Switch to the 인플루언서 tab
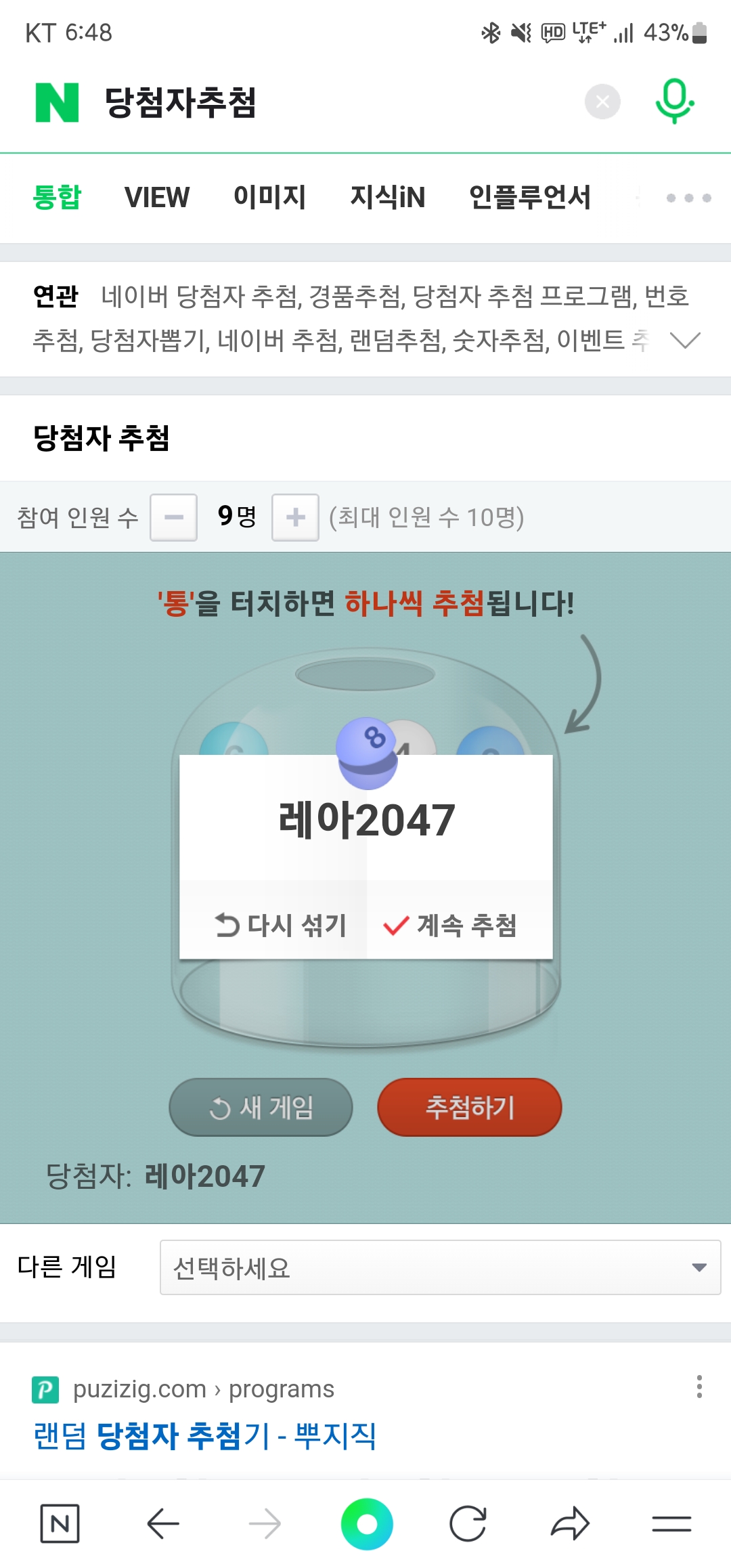731x1568 pixels. 529,198
